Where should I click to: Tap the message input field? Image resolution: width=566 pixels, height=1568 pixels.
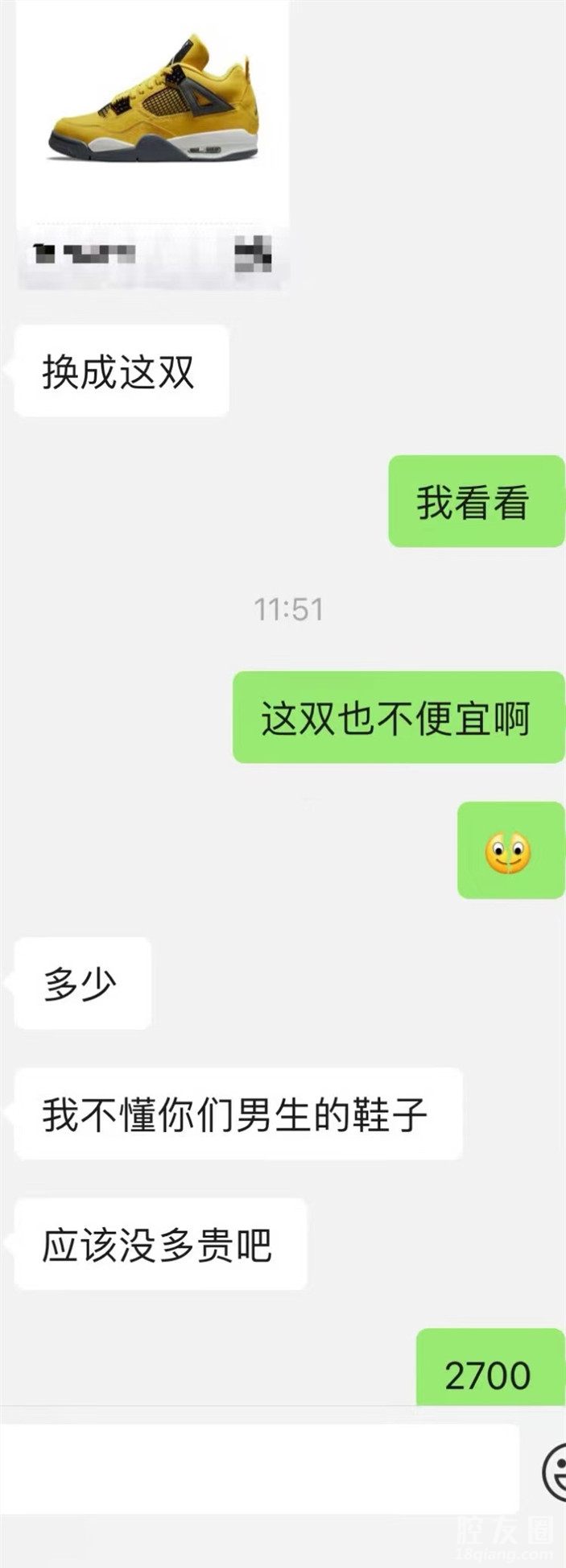tap(258, 1468)
